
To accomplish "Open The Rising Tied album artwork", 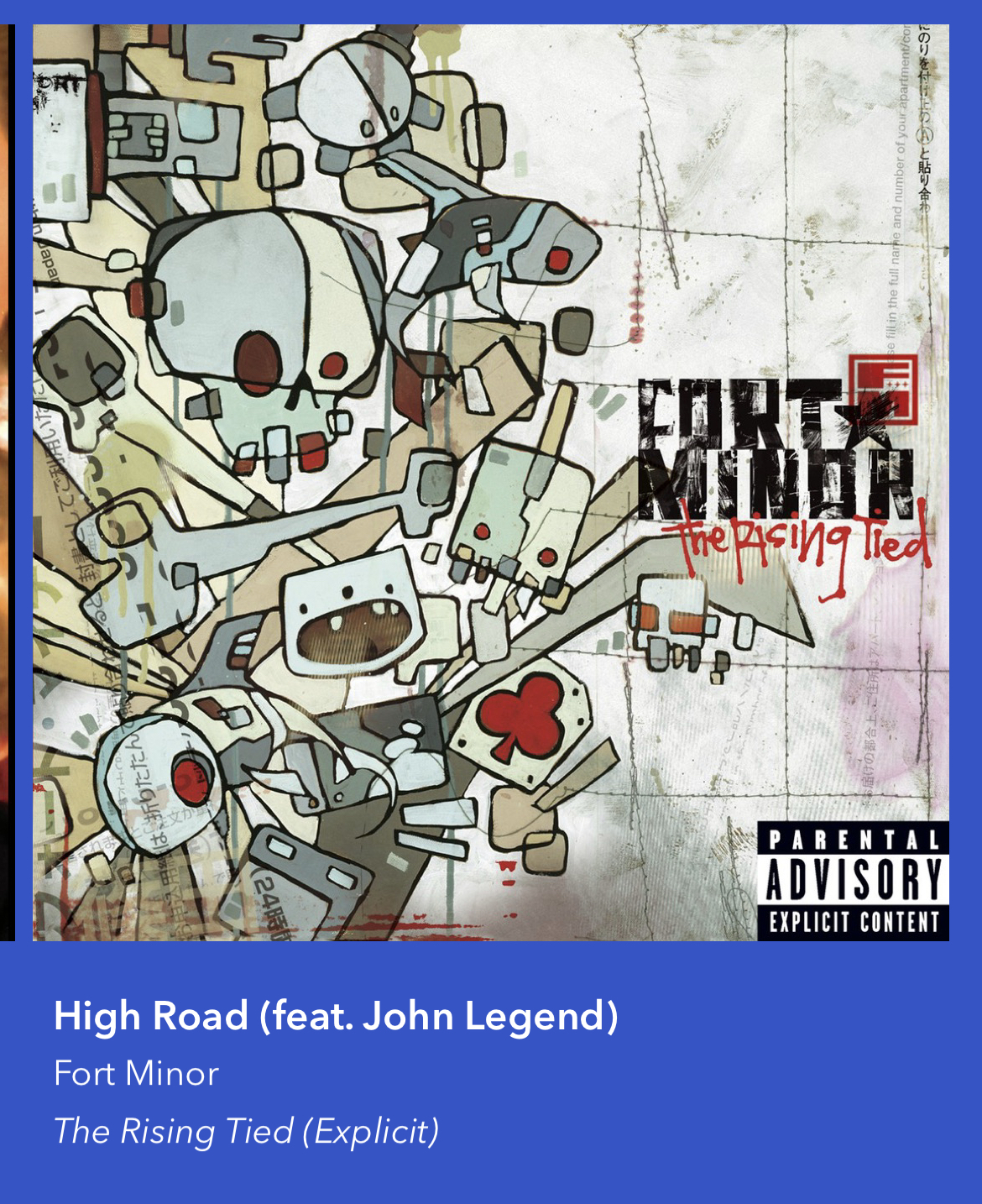I will click(x=491, y=483).
